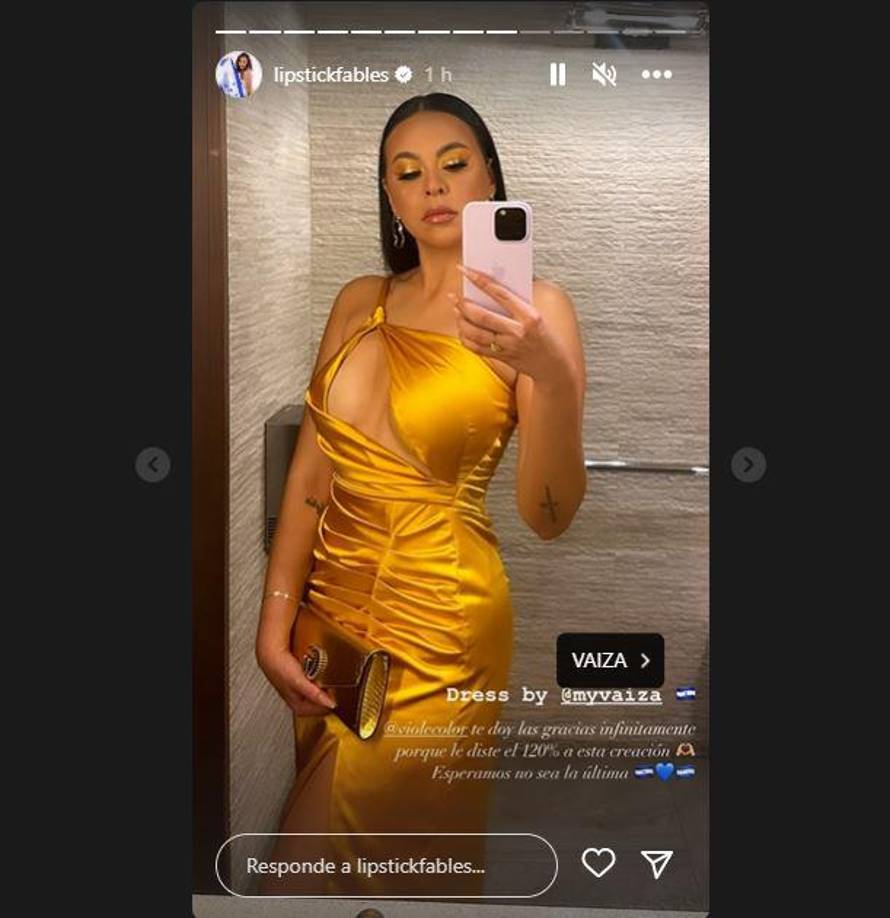Pause the story playback
This screenshot has height=918, width=890.
556,72
